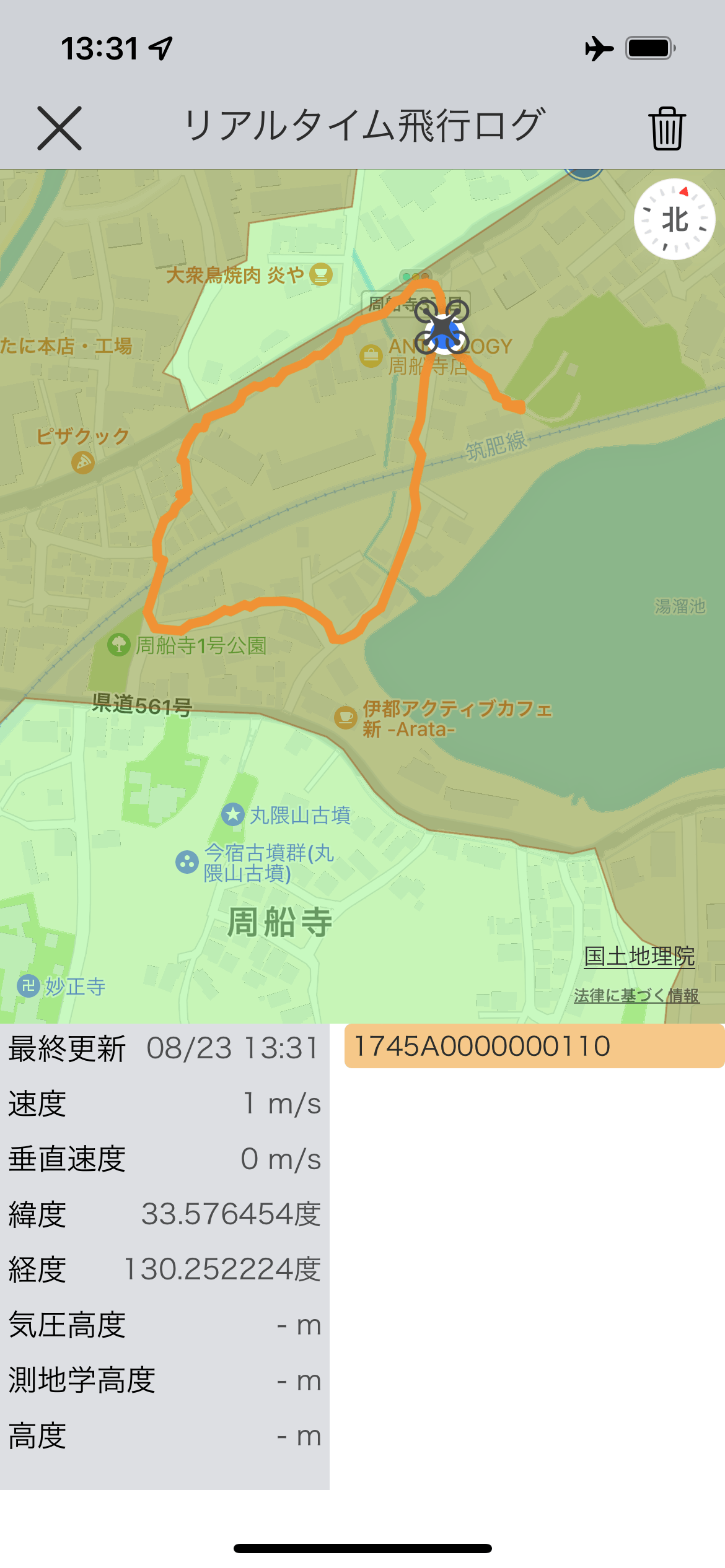This screenshot has height=1568, width=725.
Task: Tap the pizza icon for ピザクック
Action: coord(82,463)
